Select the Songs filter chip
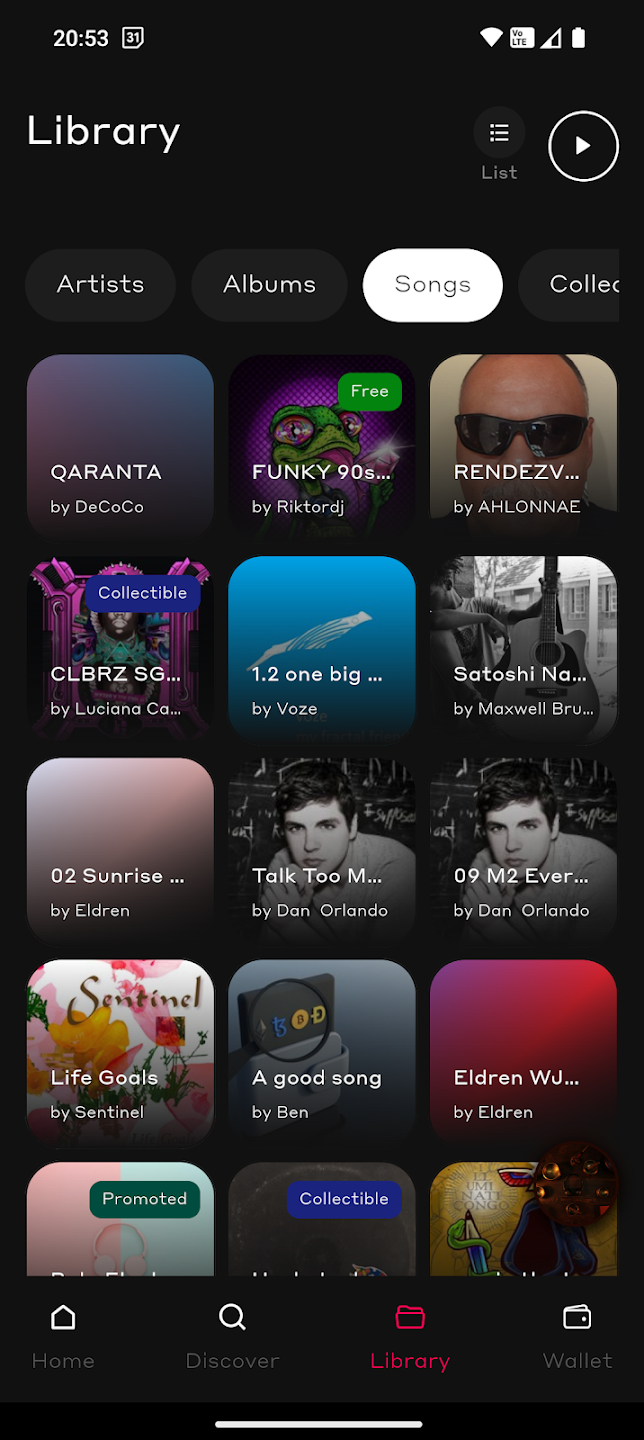Viewport: 644px width, 1440px height. tap(432, 285)
